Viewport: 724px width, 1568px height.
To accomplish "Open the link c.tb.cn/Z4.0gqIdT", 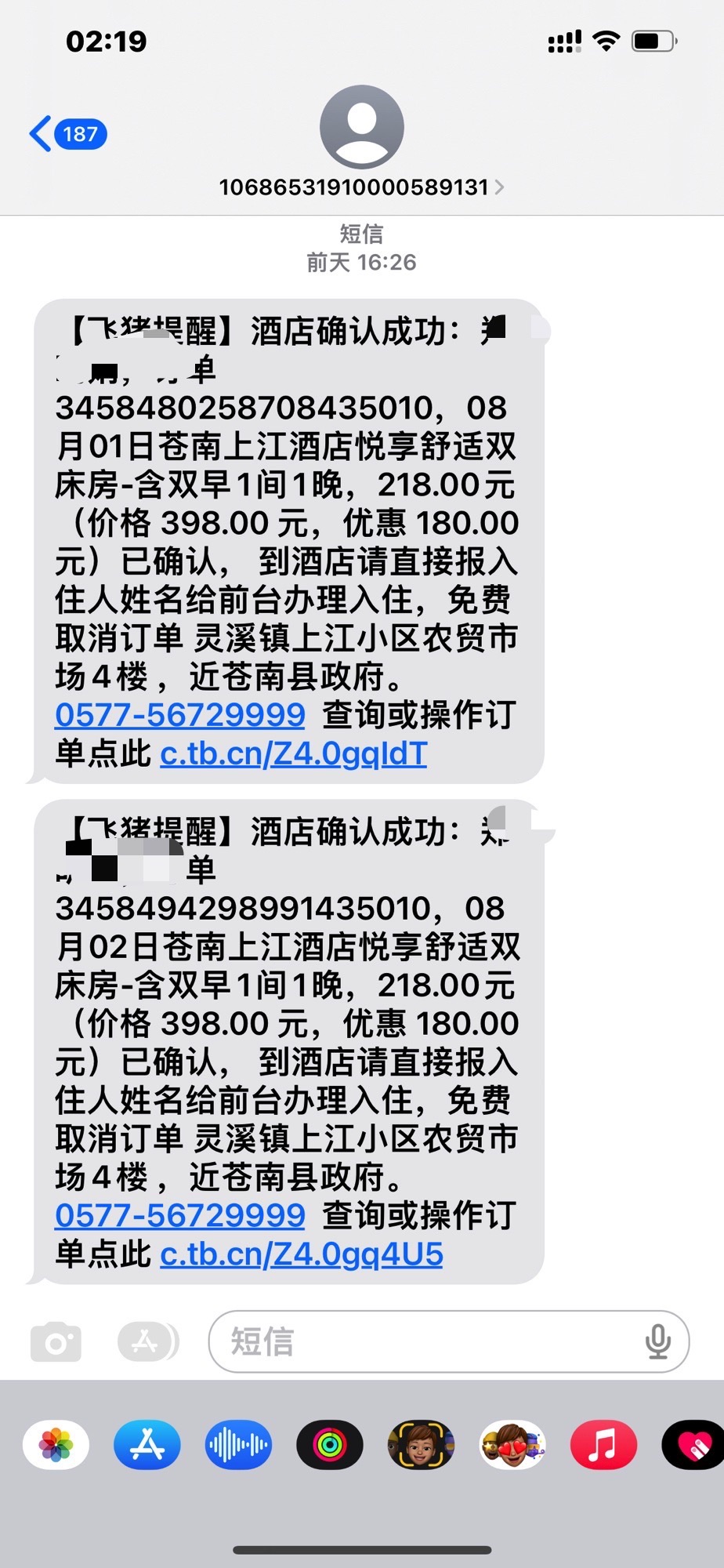I will tap(293, 753).
